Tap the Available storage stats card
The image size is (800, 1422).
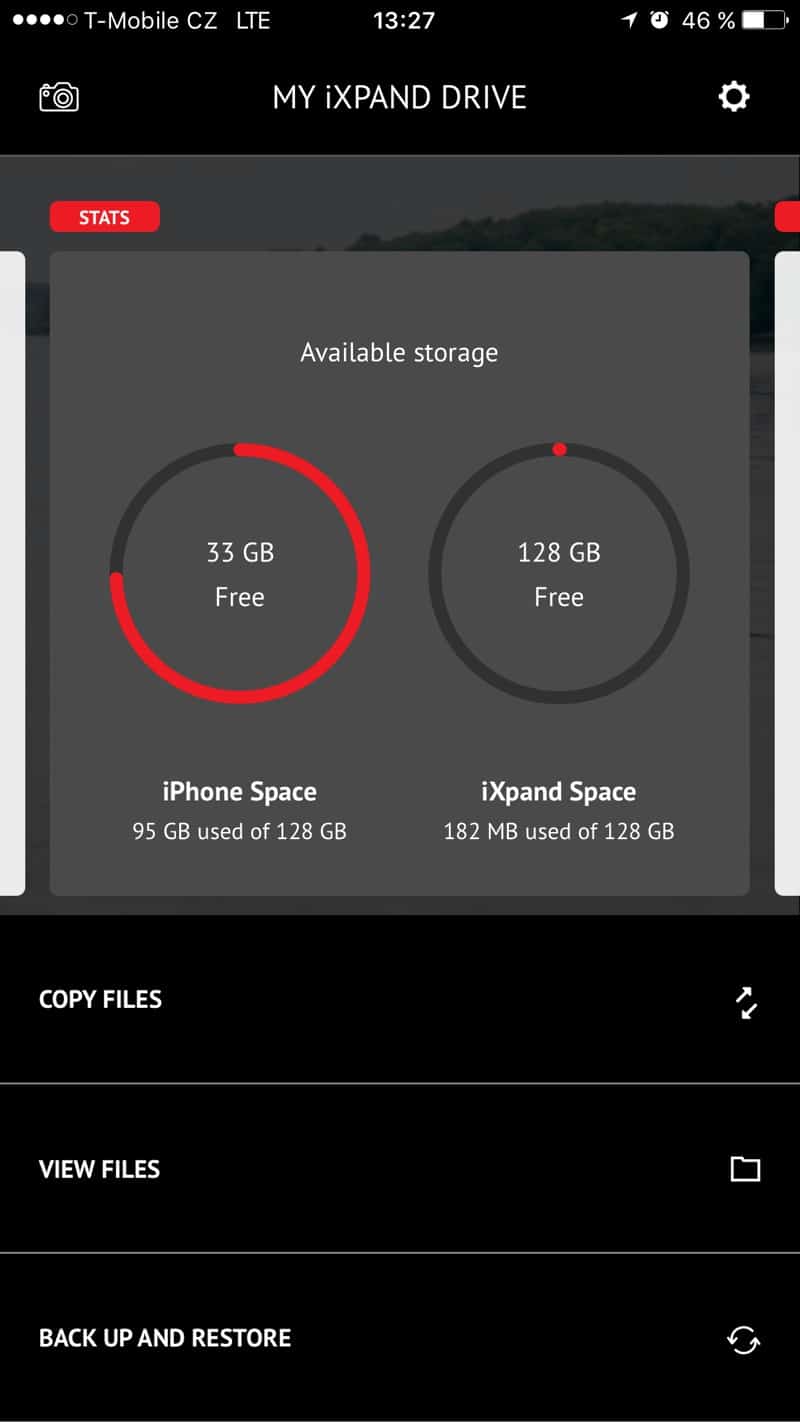point(399,572)
